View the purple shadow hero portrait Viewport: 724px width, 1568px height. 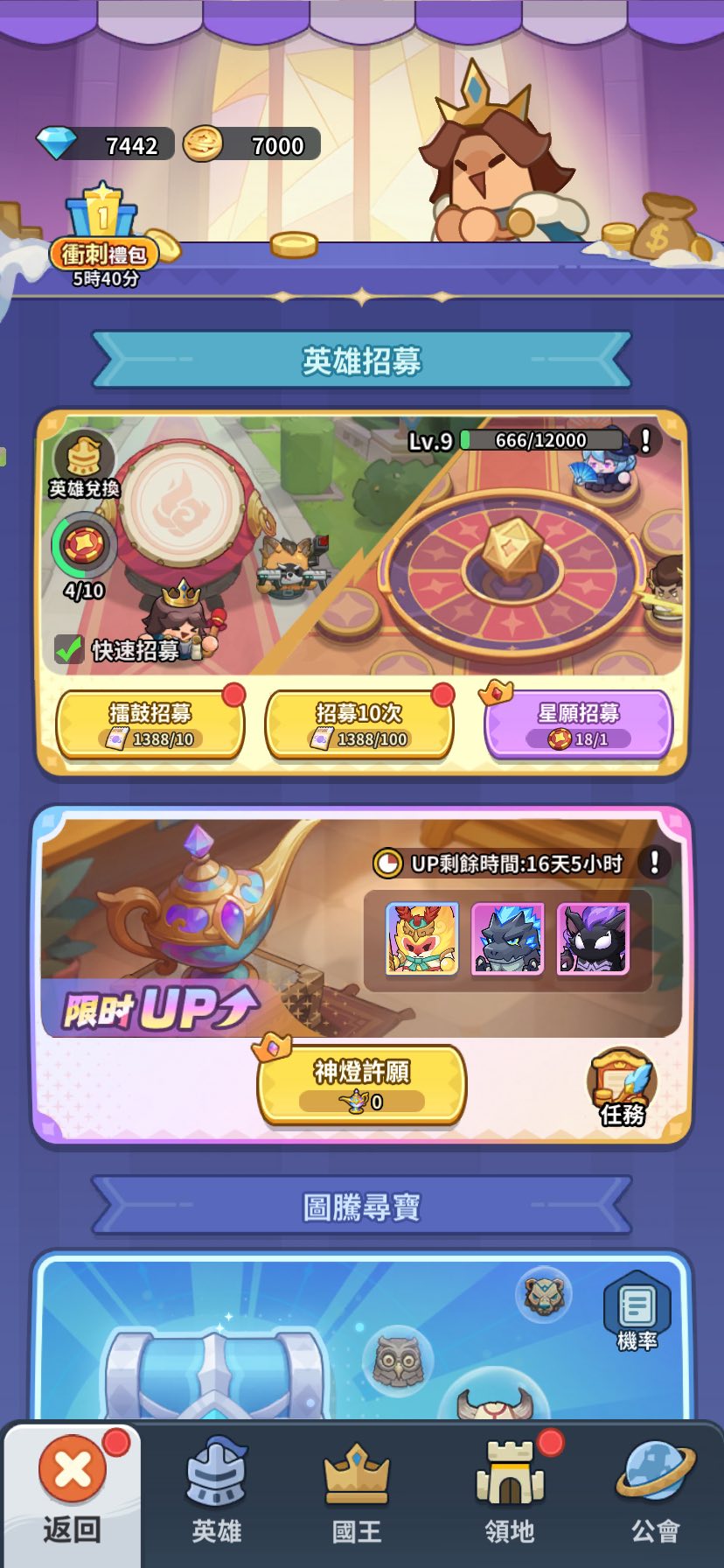593,939
